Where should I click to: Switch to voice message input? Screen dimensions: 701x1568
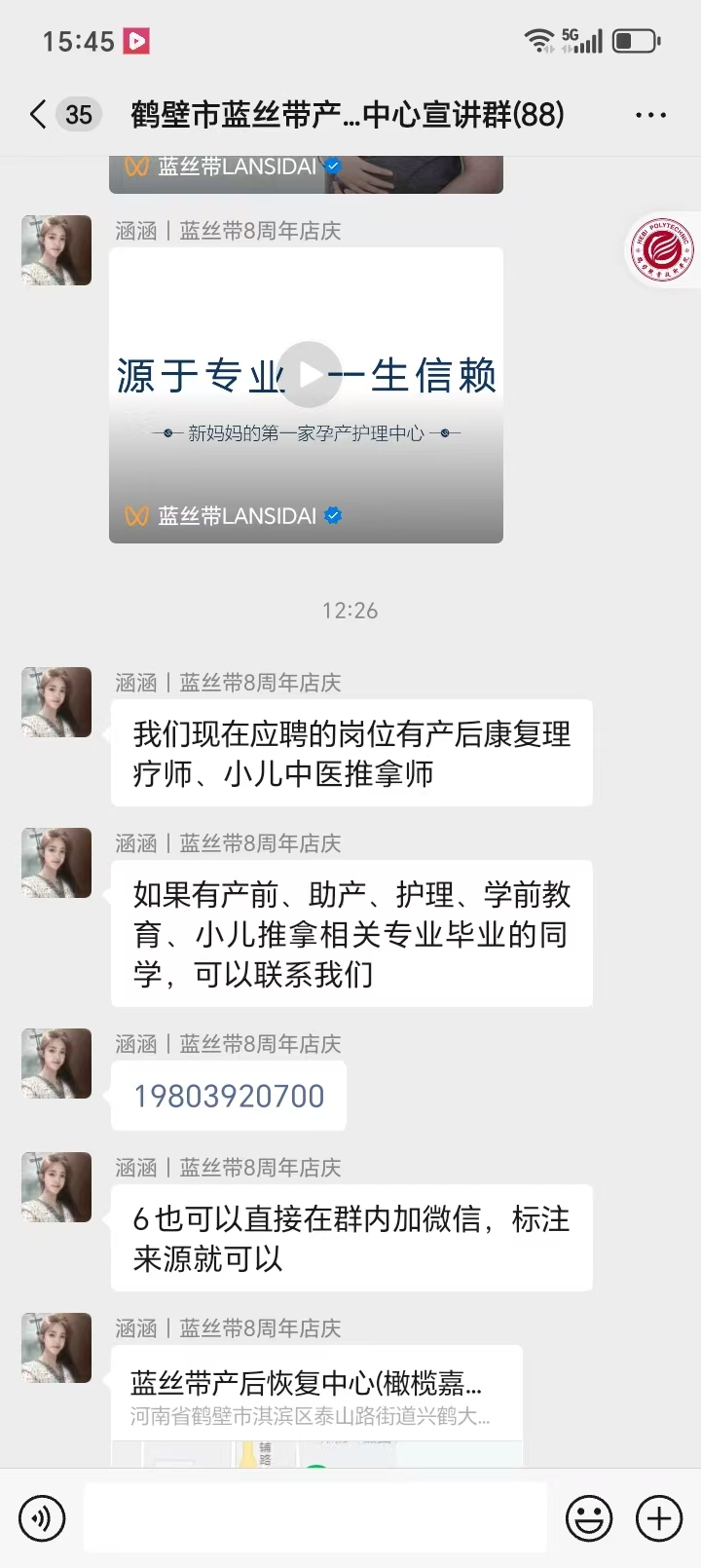coord(42,1518)
